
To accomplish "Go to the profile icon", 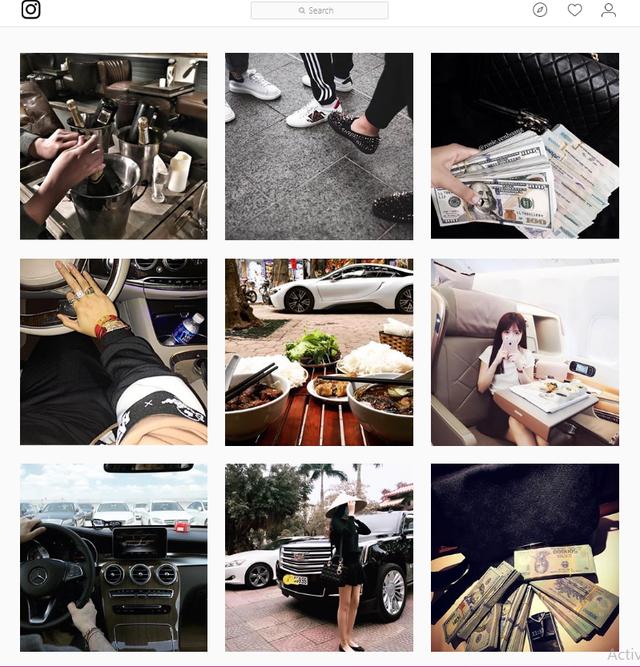I will (x=608, y=10).
